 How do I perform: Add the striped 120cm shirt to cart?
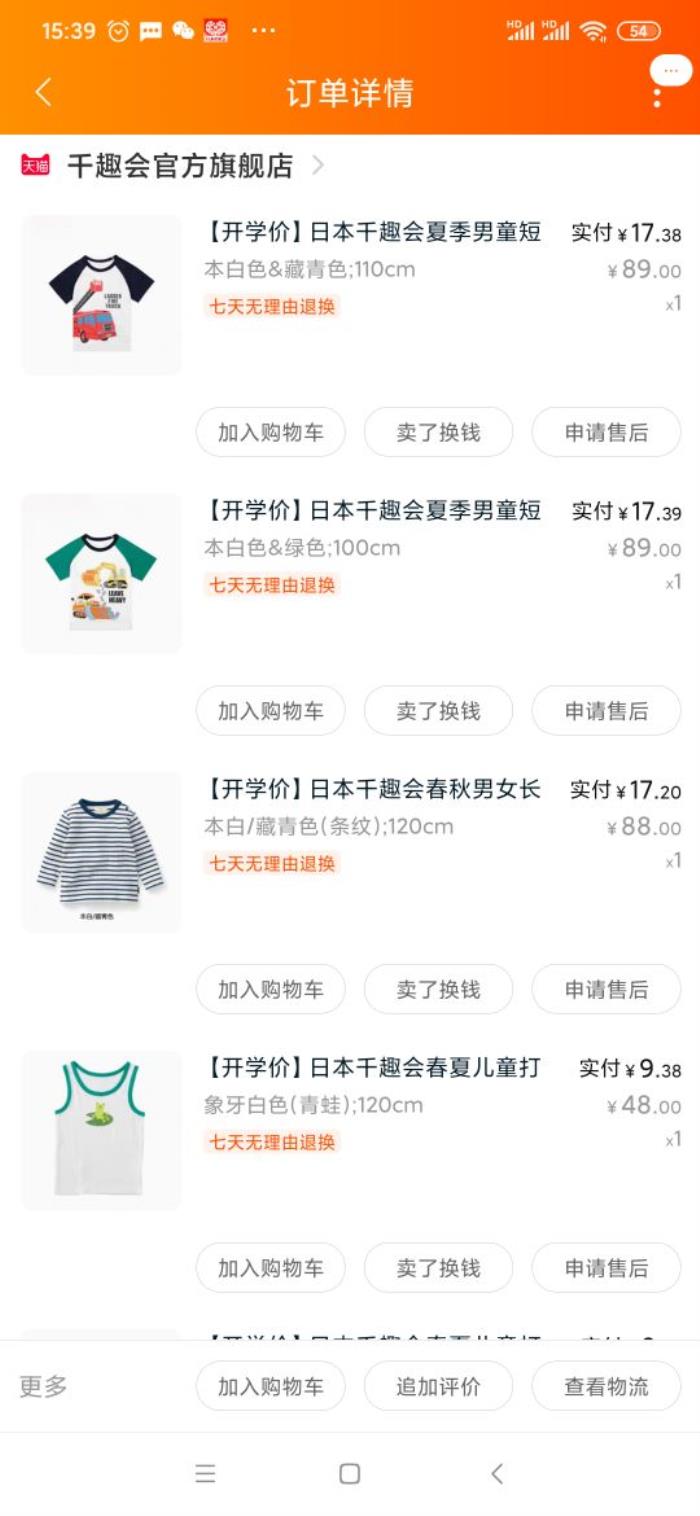(271, 989)
